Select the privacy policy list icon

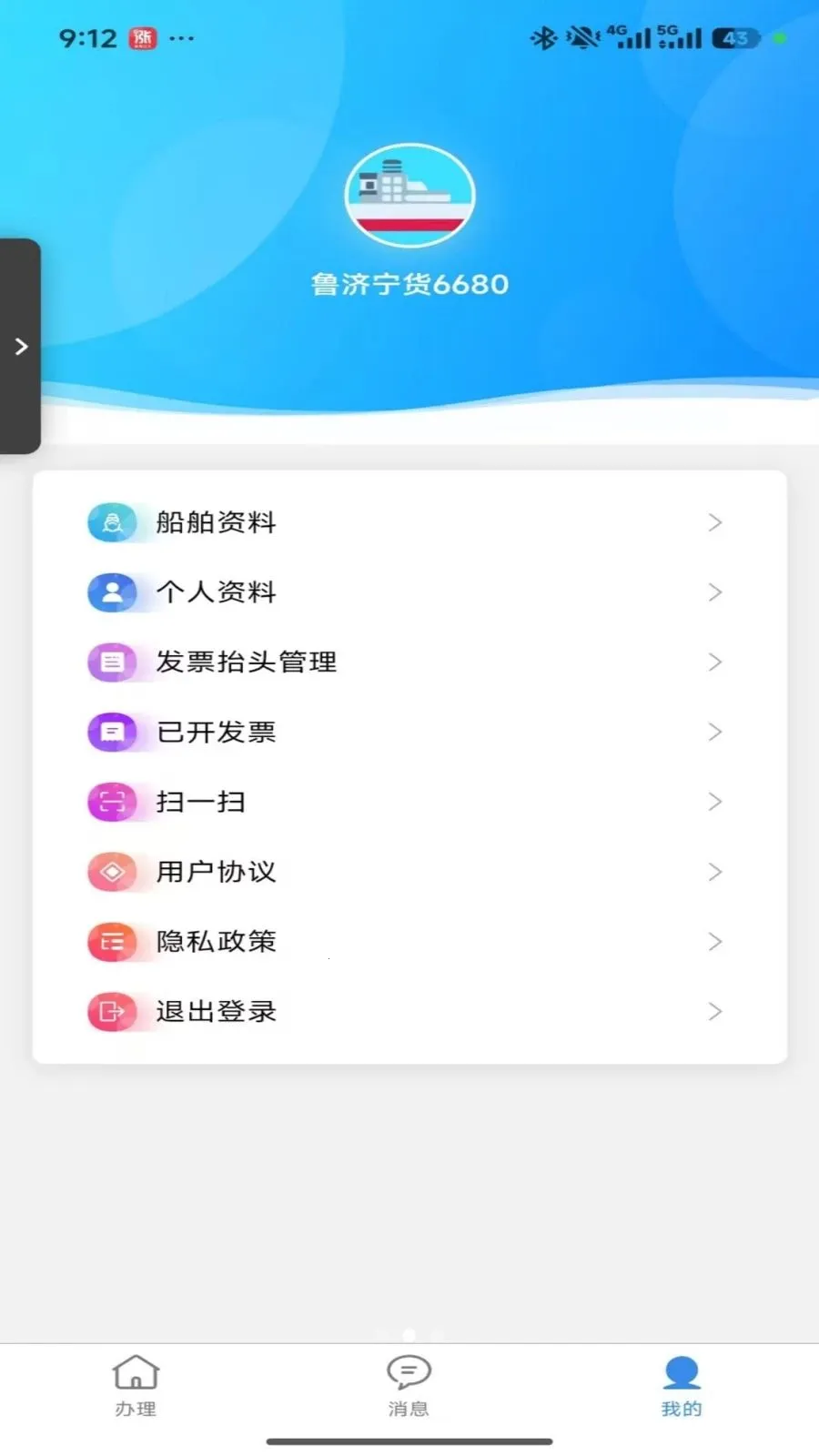[x=112, y=942]
